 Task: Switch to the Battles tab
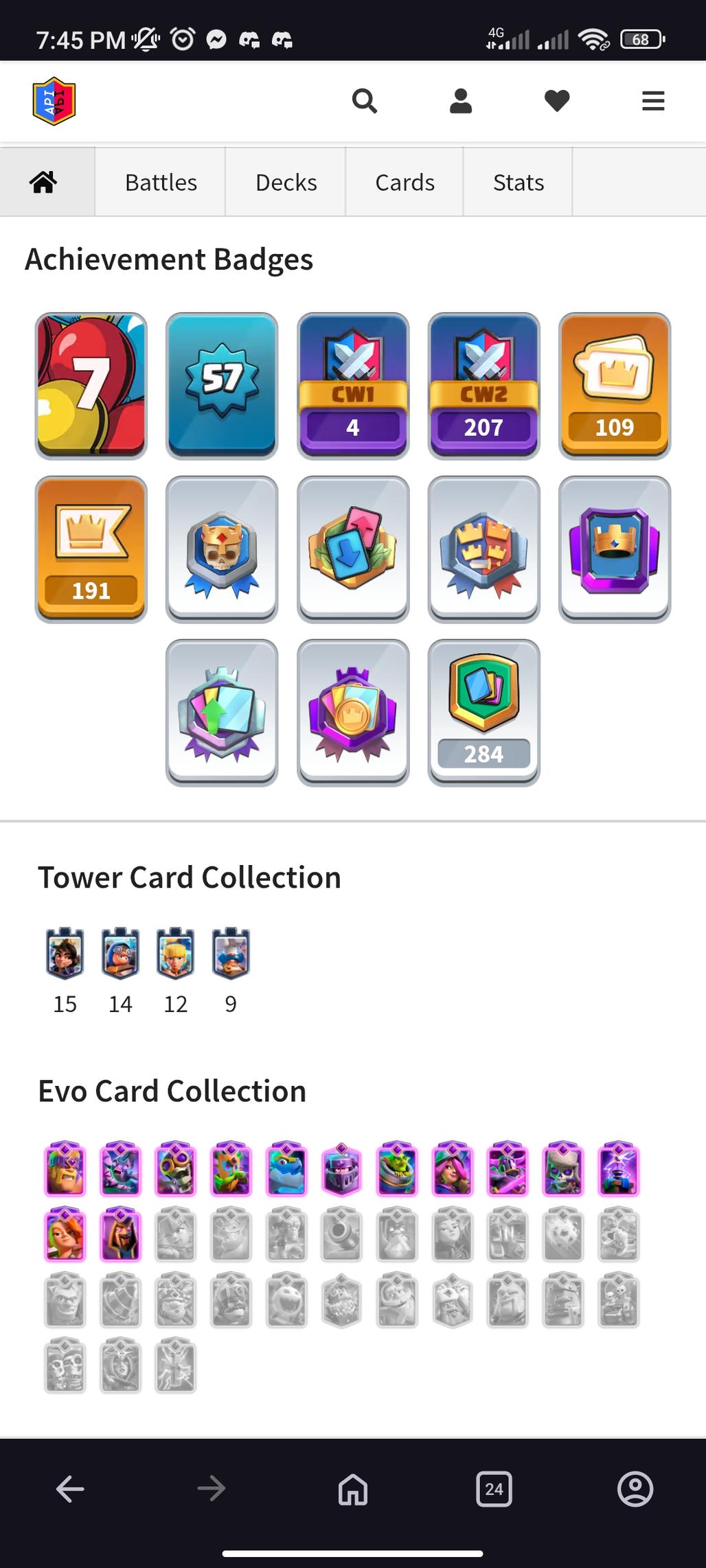pyautogui.click(x=161, y=183)
